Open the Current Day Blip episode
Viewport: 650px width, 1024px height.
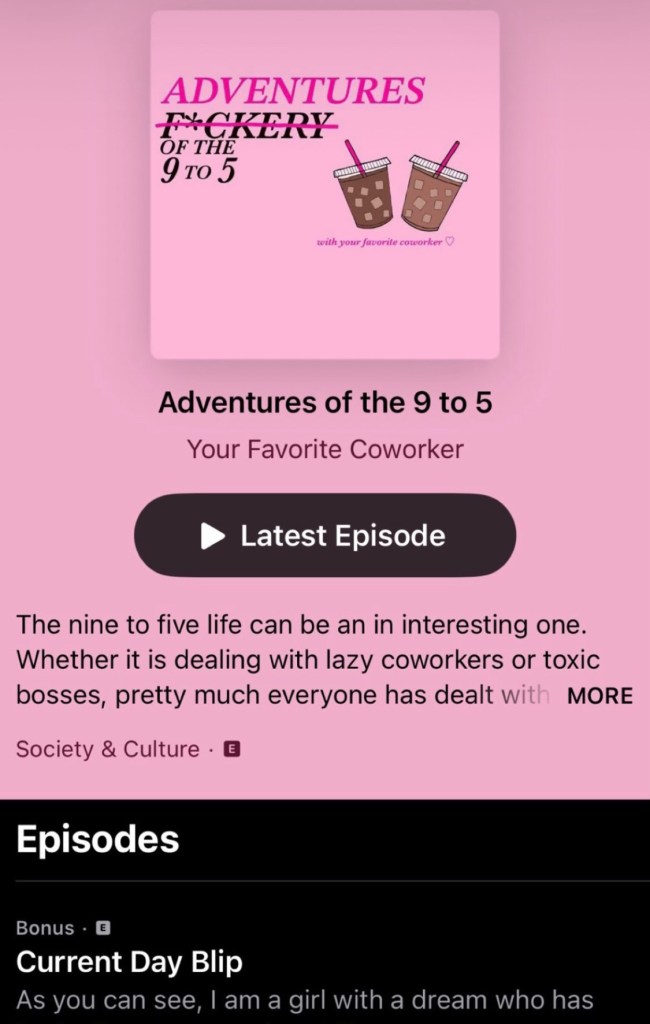click(130, 962)
